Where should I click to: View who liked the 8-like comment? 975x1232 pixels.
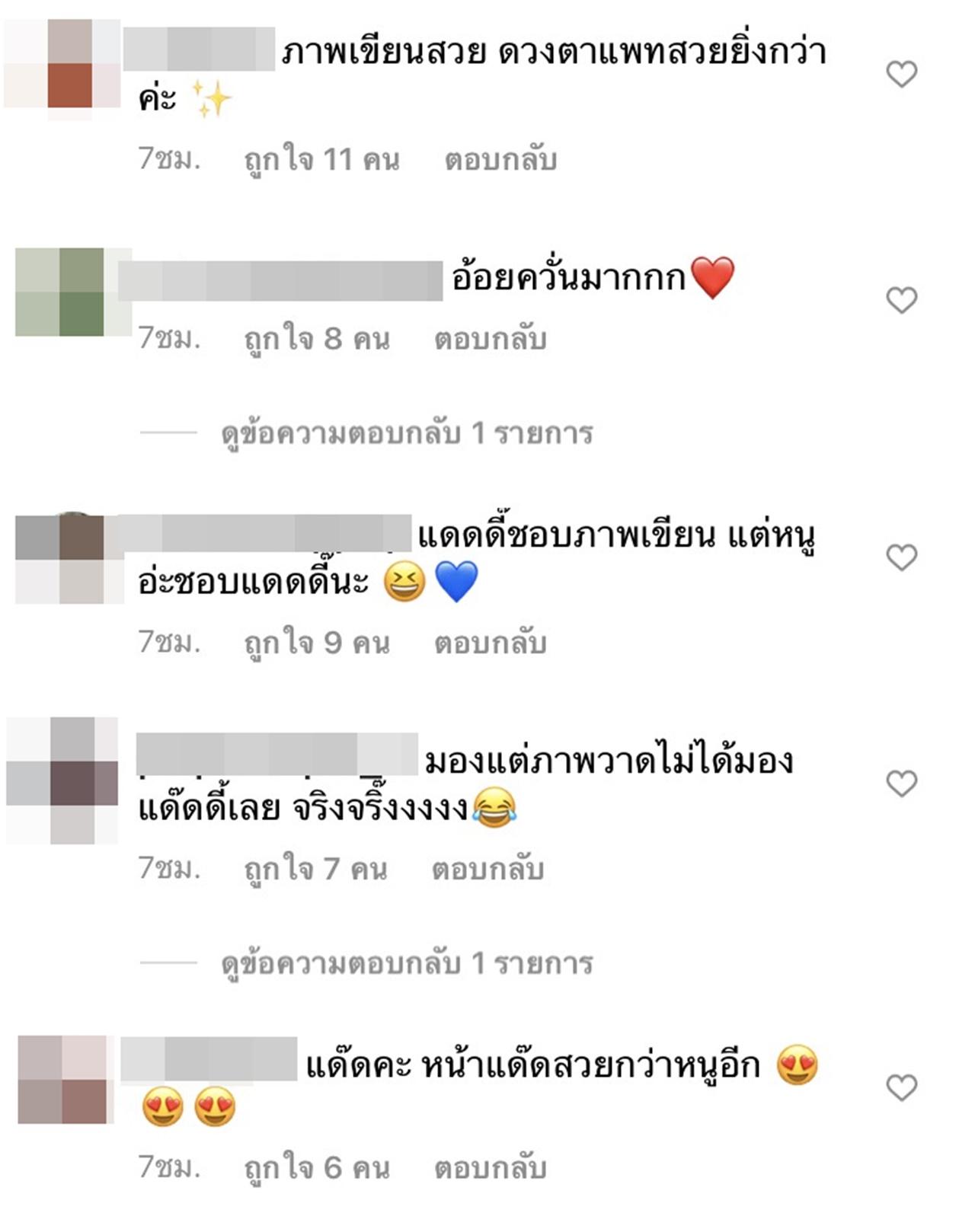pyautogui.click(x=316, y=339)
